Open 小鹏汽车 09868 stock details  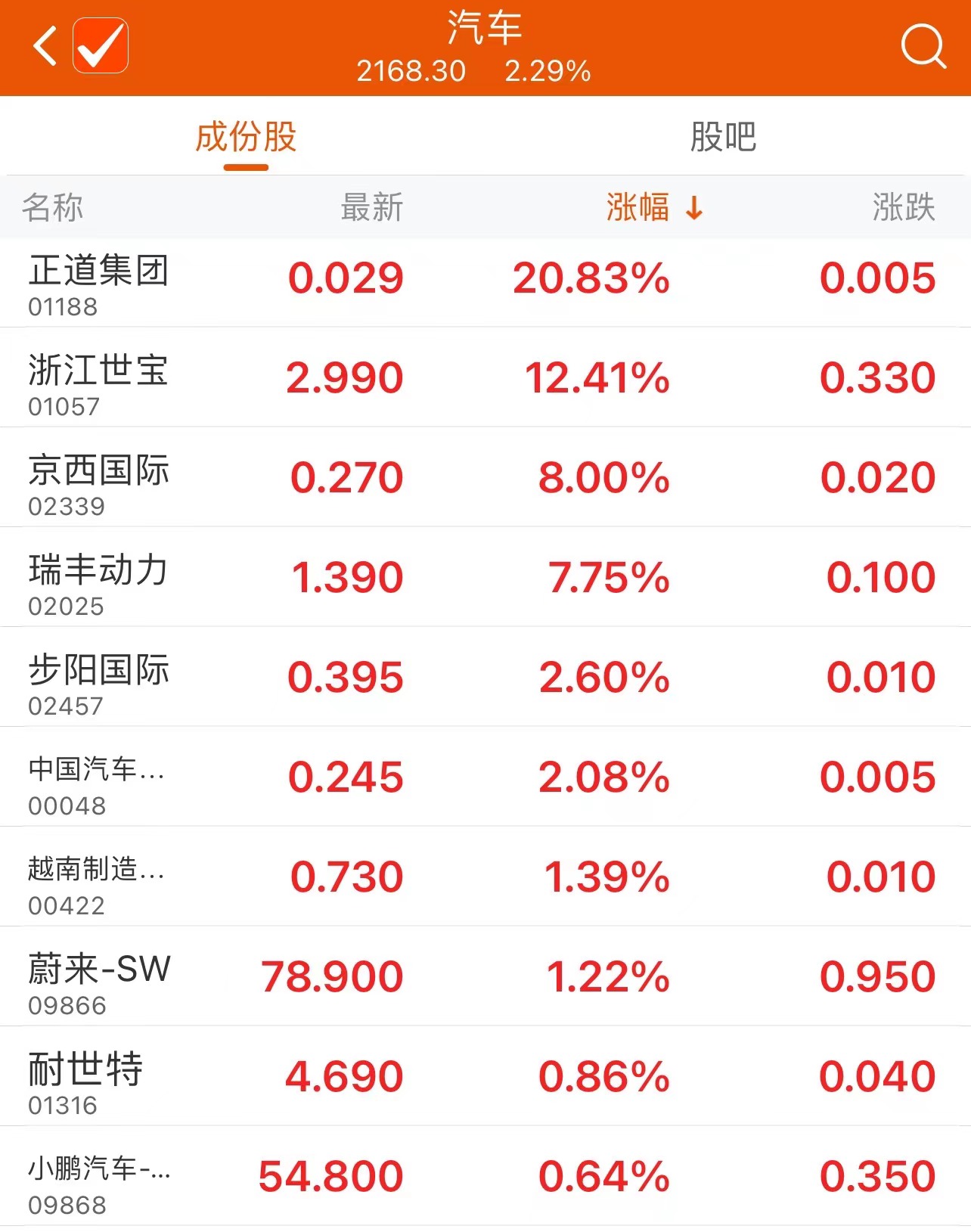coord(98,1183)
